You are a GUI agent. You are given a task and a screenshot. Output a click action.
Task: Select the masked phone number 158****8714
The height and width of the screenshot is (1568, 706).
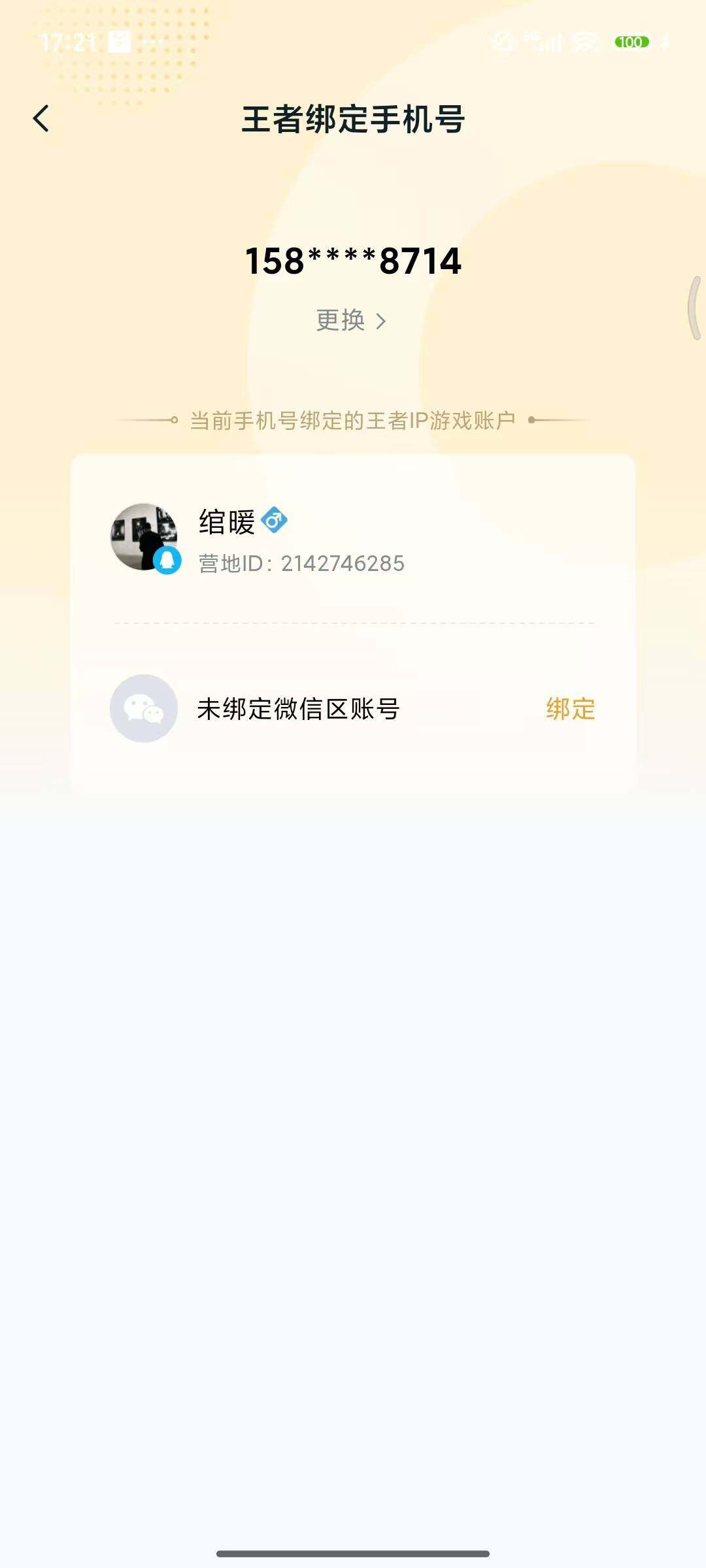tap(353, 261)
